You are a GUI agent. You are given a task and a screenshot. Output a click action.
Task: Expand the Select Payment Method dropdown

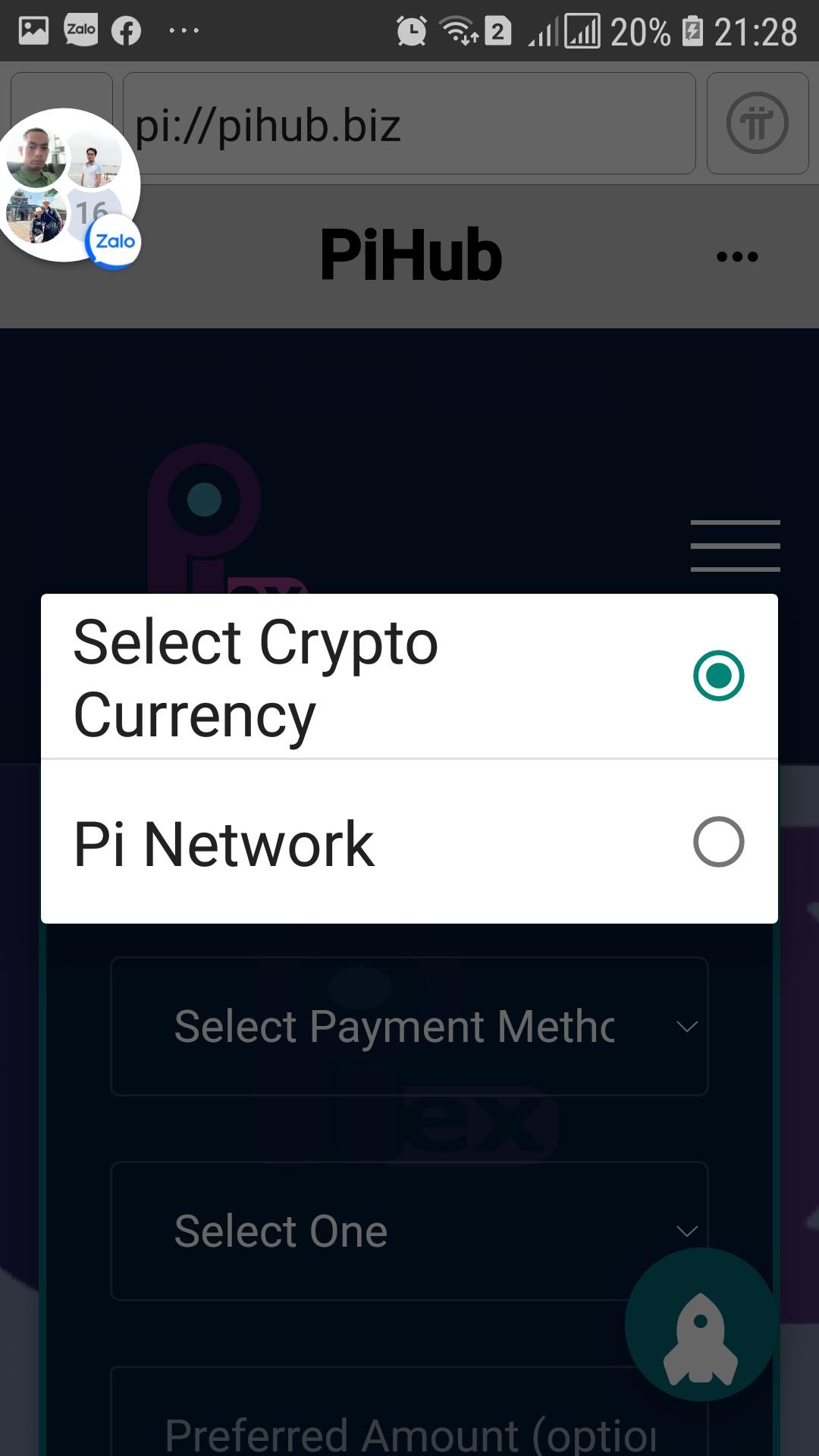[409, 1026]
